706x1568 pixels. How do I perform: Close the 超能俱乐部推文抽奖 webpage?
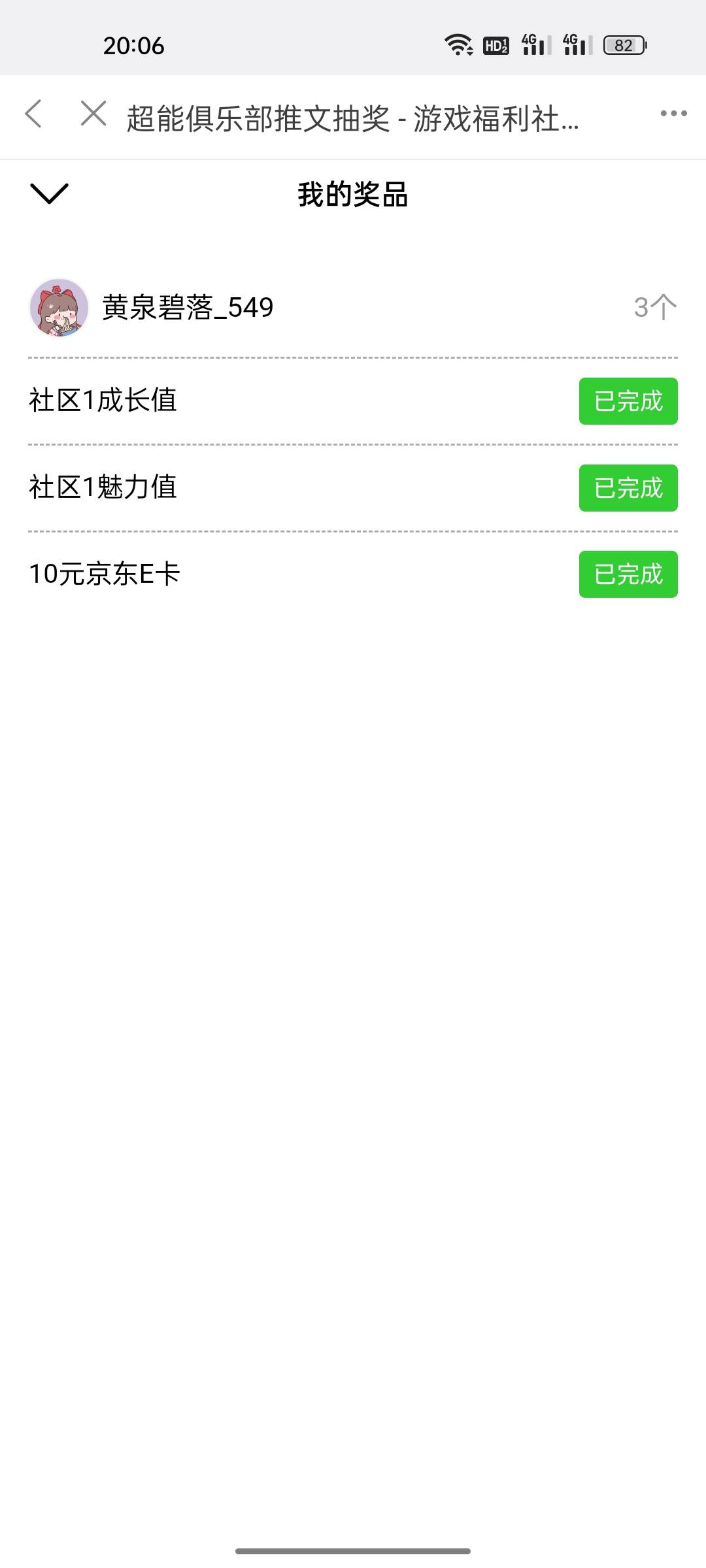click(x=93, y=114)
